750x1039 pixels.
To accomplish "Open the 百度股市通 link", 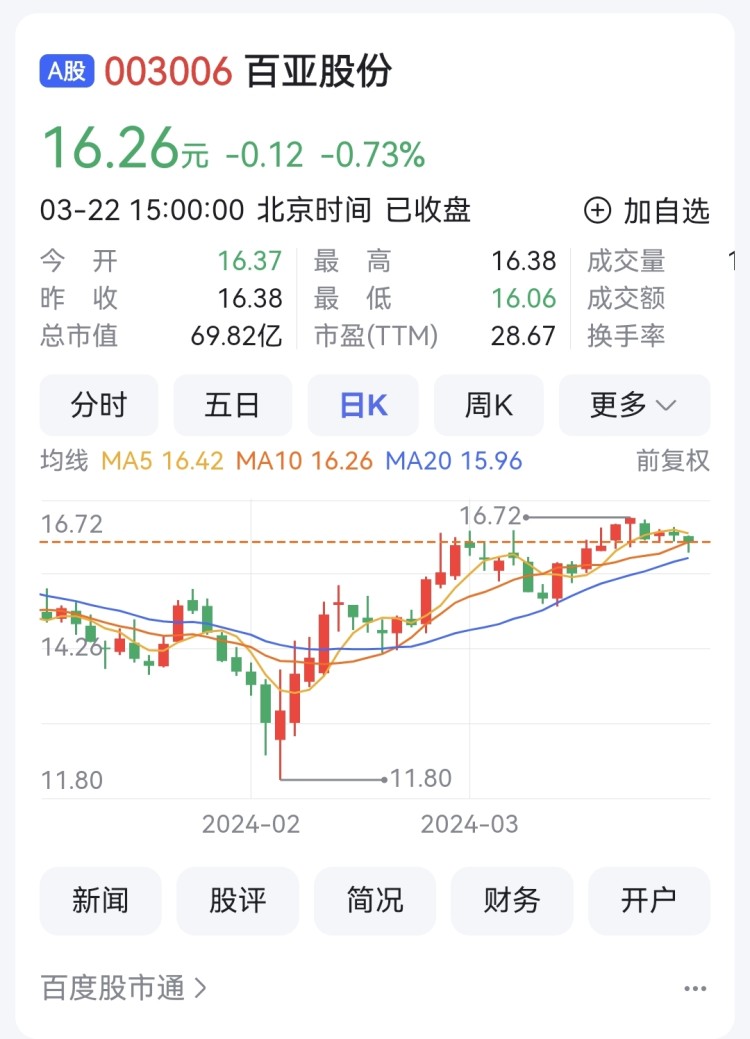I will tap(124, 988).
